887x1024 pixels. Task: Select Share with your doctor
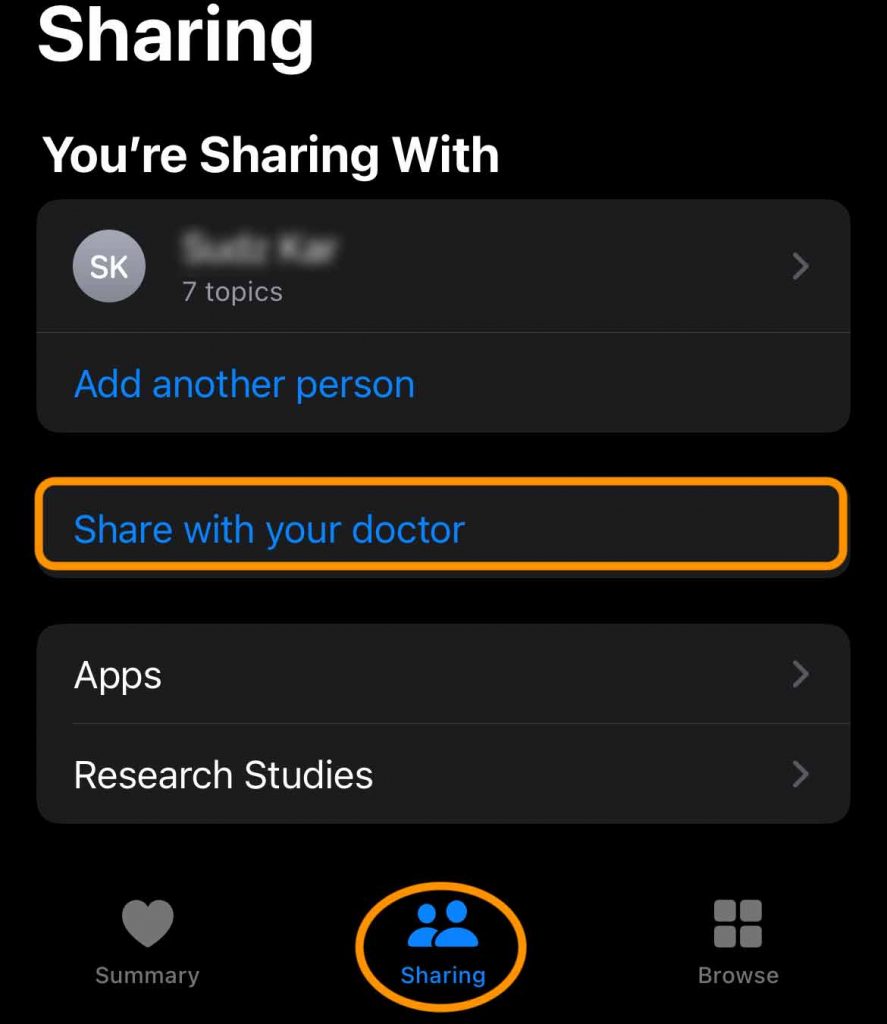click(x=270, y=529)
